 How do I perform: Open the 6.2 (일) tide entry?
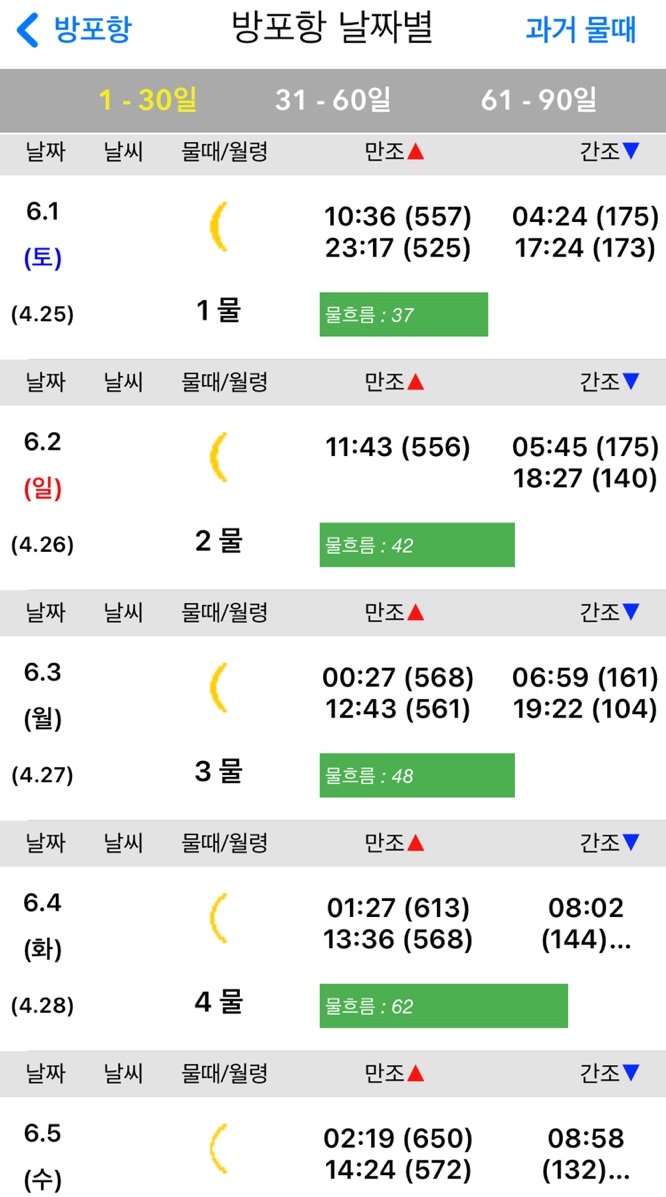[333, 498]
